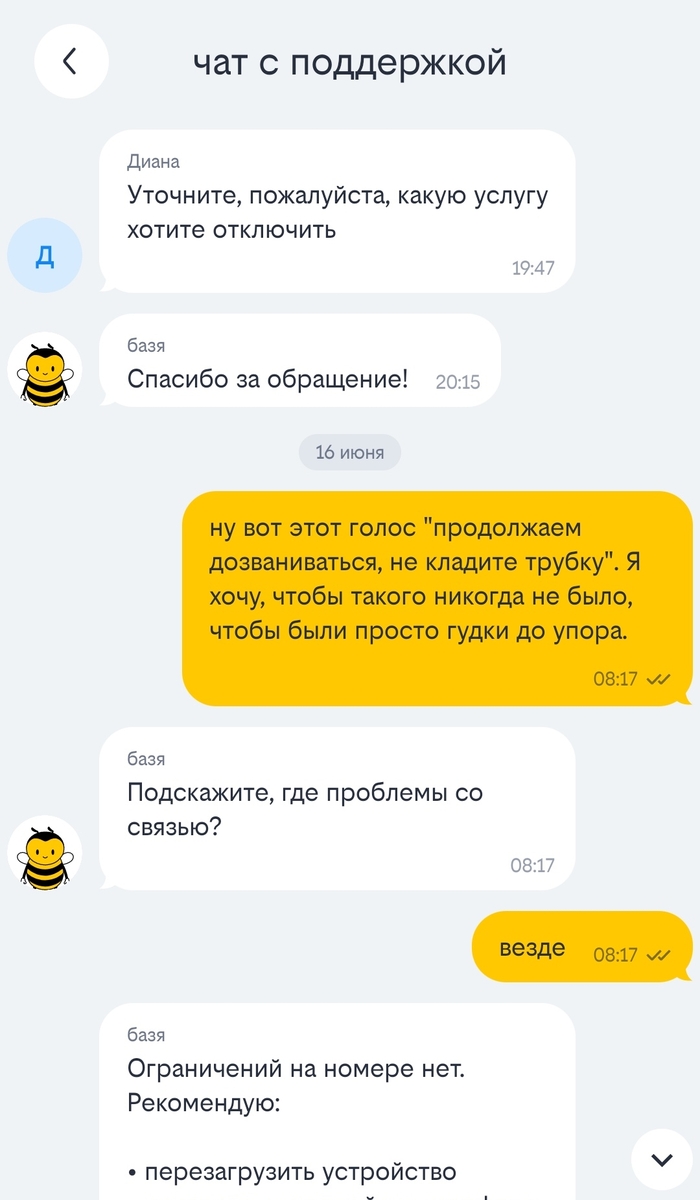
Task: Go back from the support chat
Action: click(x=70, y=61)
